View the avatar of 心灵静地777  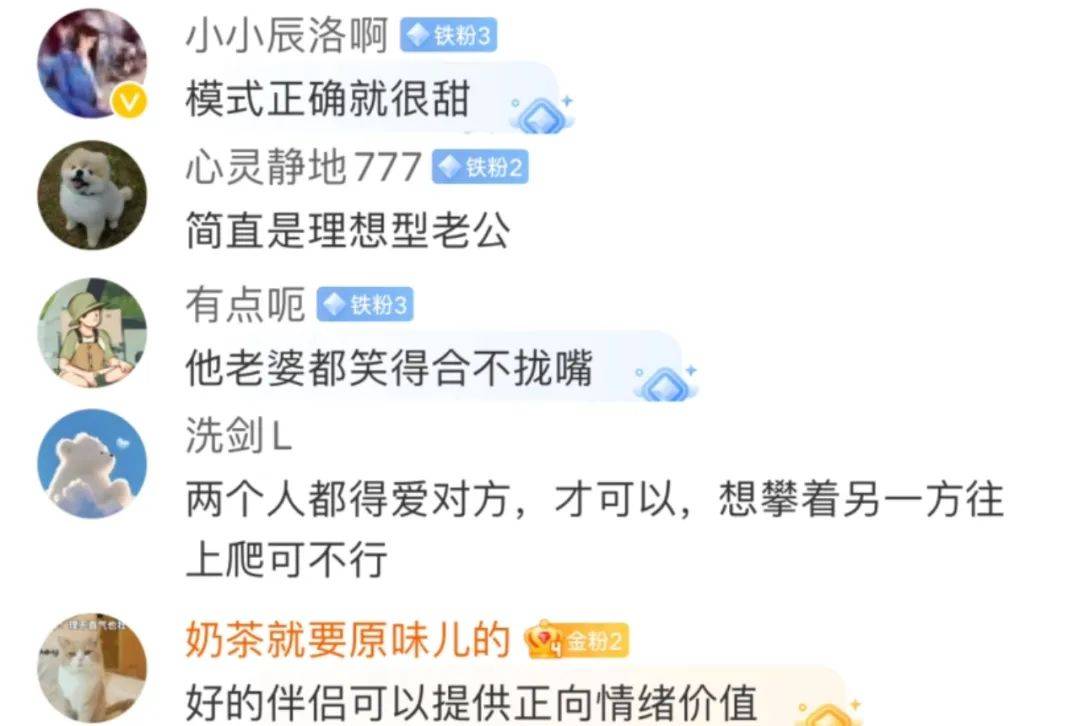point(92,195)
